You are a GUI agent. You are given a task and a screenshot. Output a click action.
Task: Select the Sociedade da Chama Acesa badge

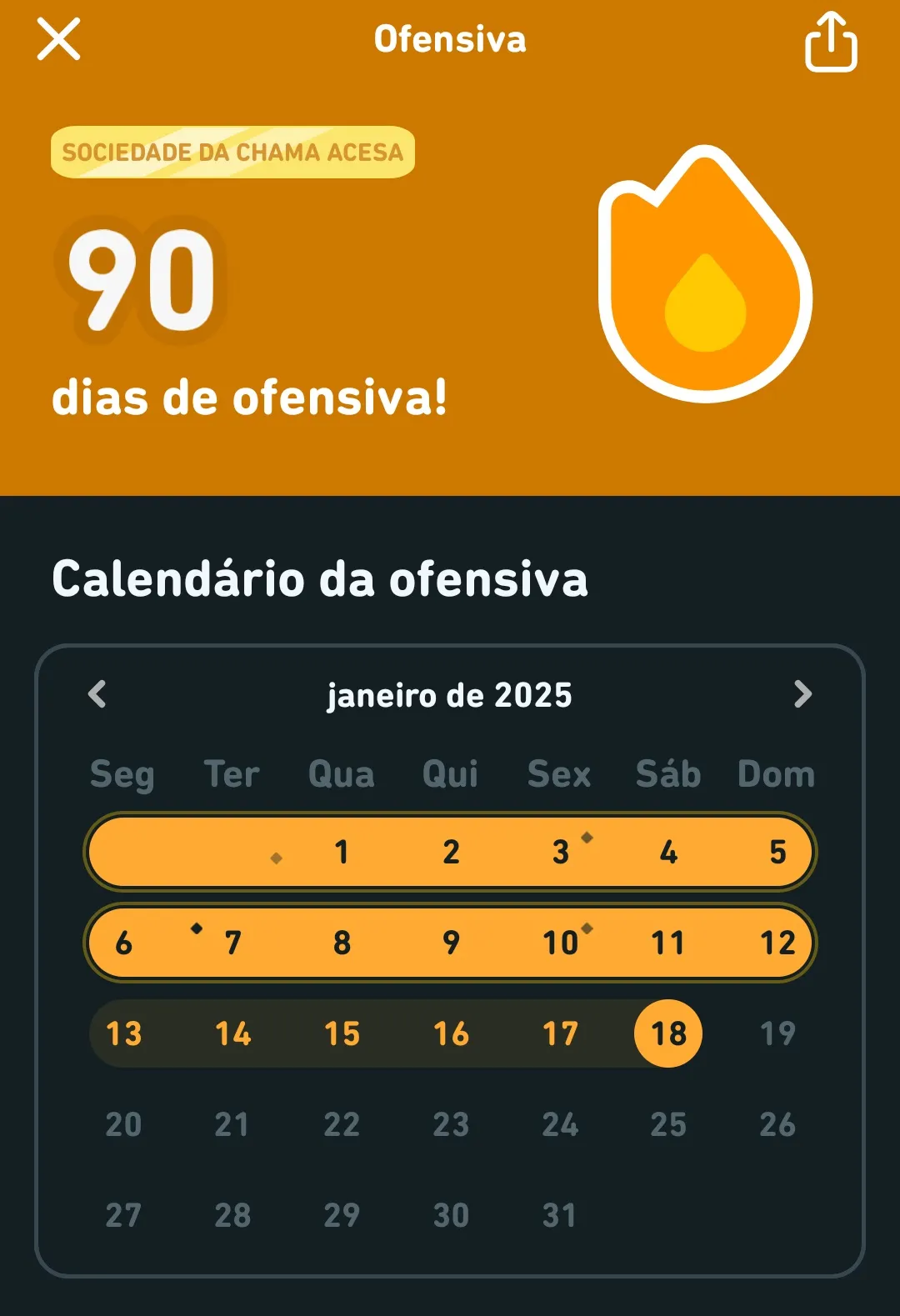[x=232, y=152]
